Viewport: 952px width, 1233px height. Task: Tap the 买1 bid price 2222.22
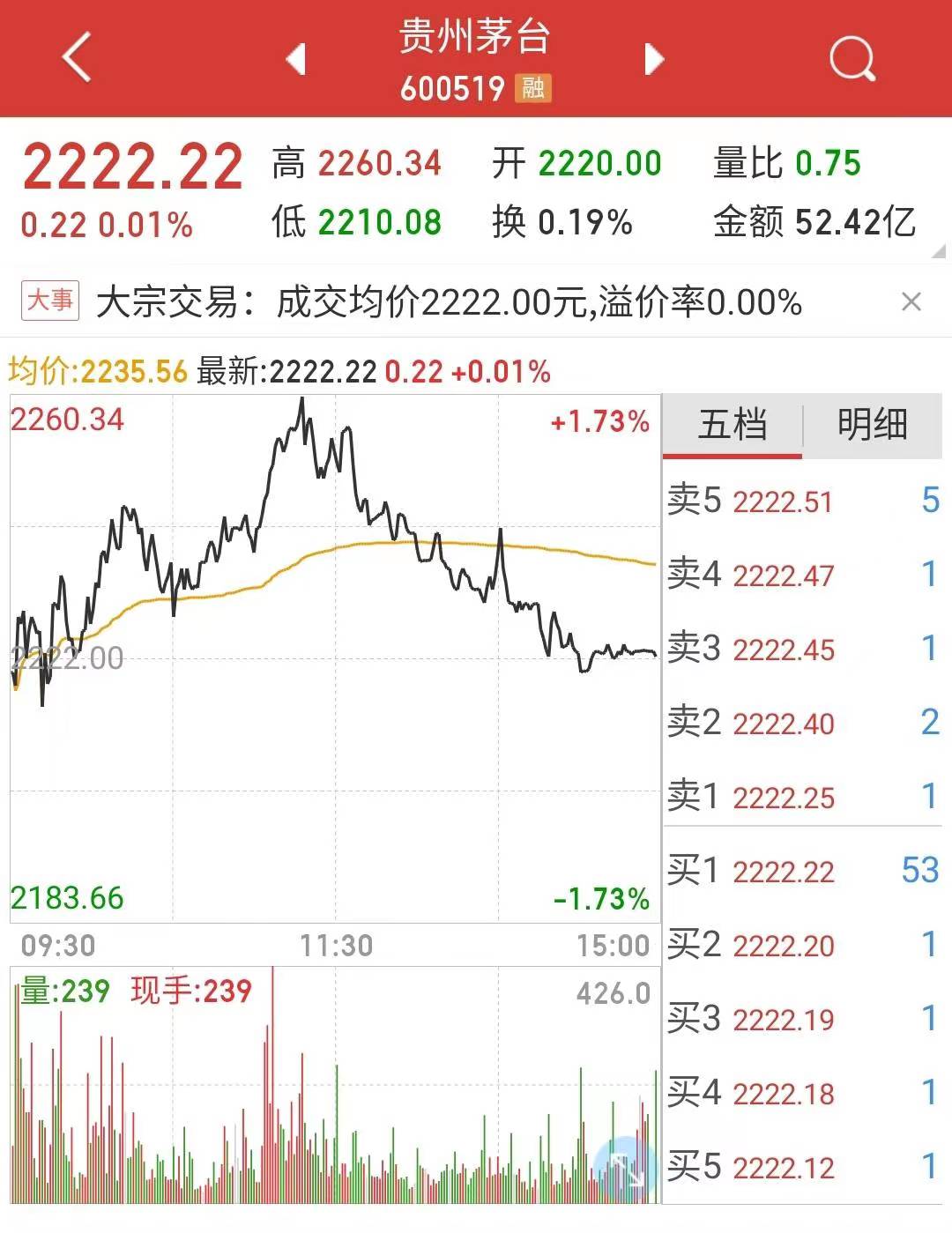coord(785,870)
